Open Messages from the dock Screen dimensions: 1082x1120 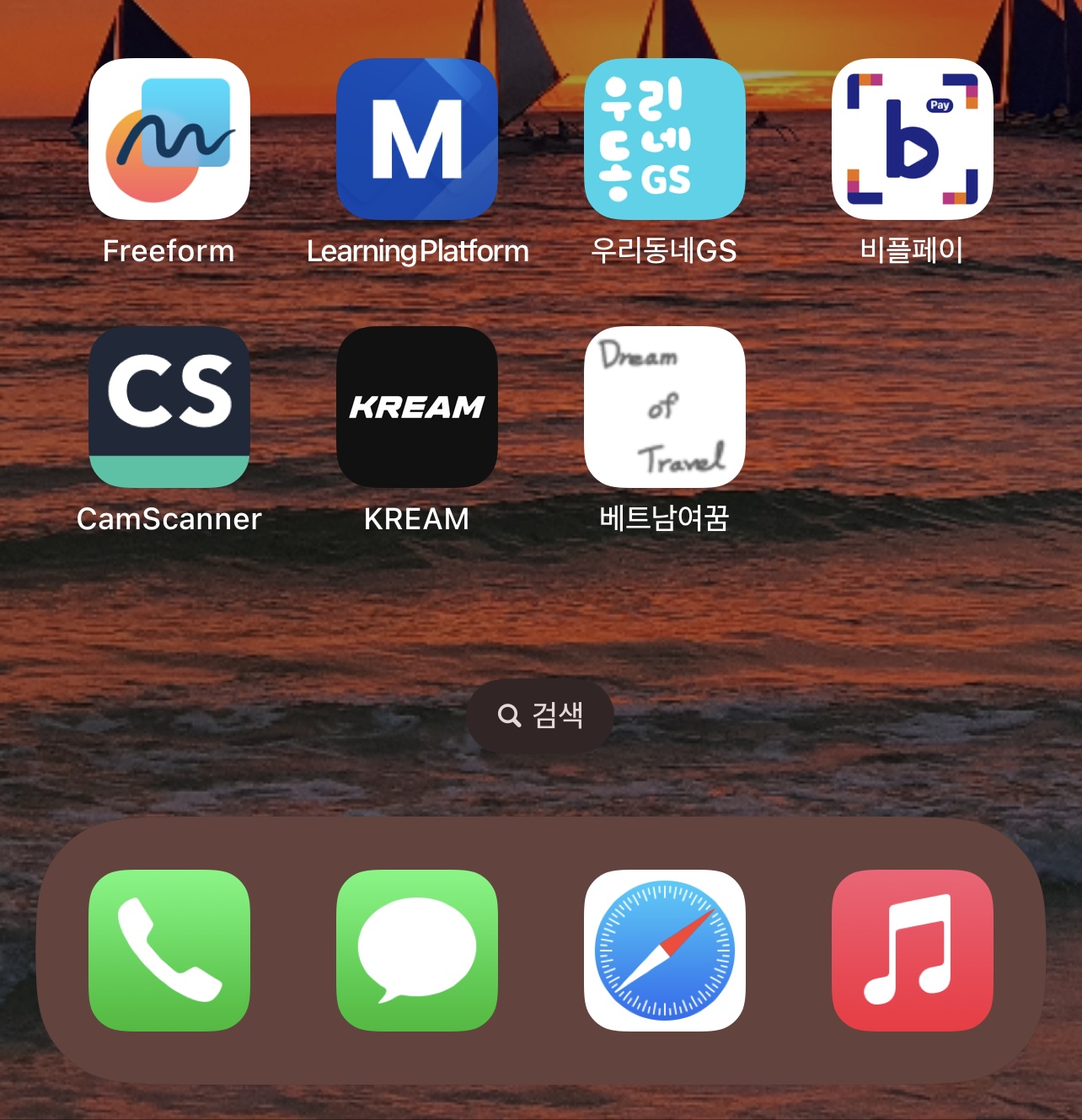pos(416,951)
